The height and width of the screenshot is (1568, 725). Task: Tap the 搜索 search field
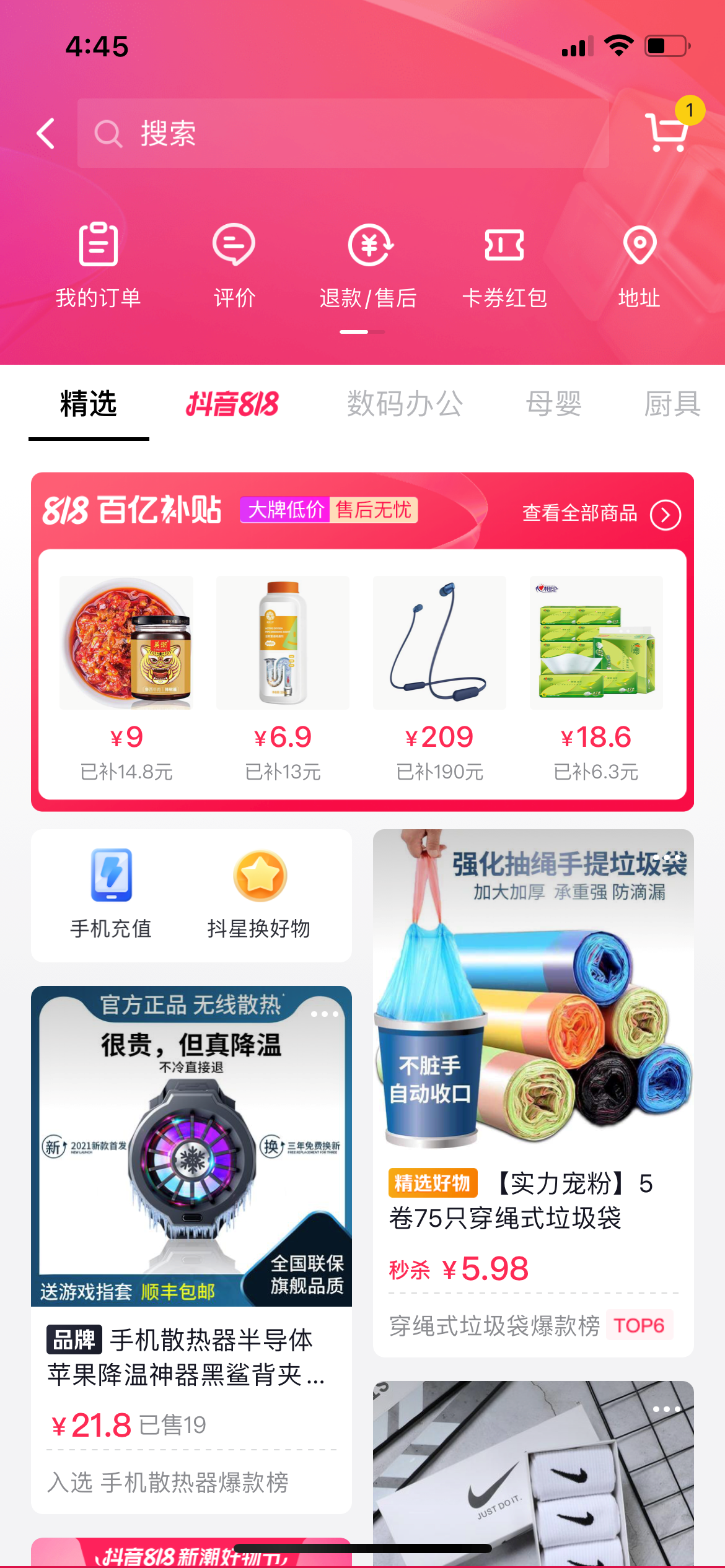coord(342,134)
